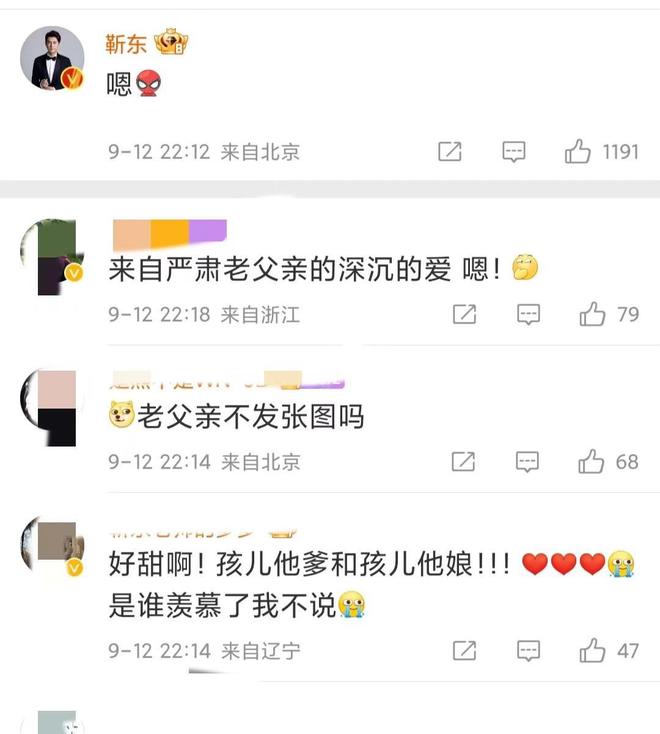Share the comment 好甜啊
660x734 pixels.
(464, 651)
